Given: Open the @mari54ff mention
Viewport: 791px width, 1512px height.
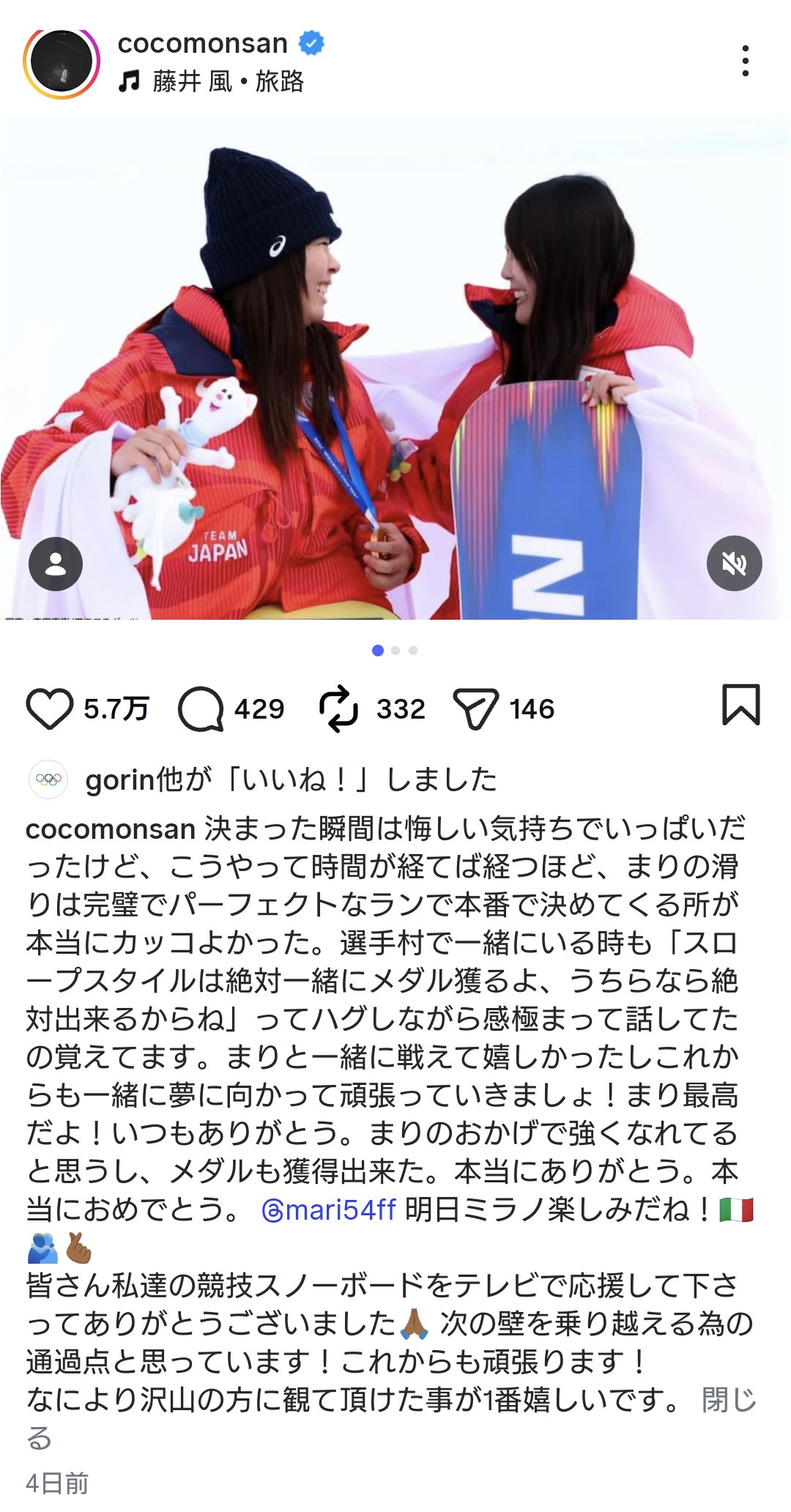Looking at the screenshot, I should (x=329, y=1209).
